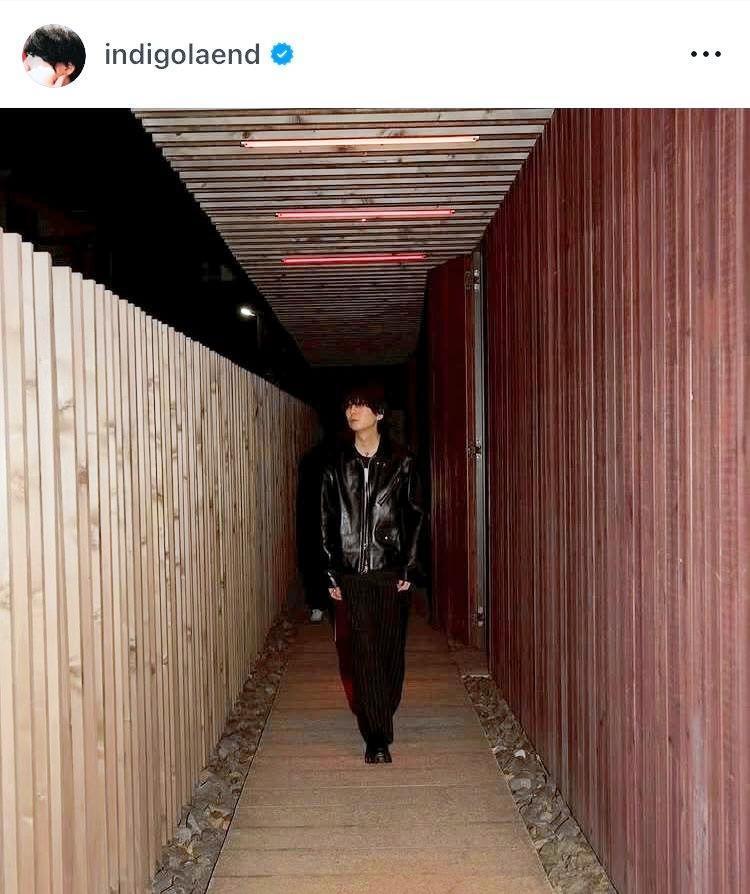Tap the post photo of the hallway
Viewport: 750px width, 894px height.
click(375, 500)
